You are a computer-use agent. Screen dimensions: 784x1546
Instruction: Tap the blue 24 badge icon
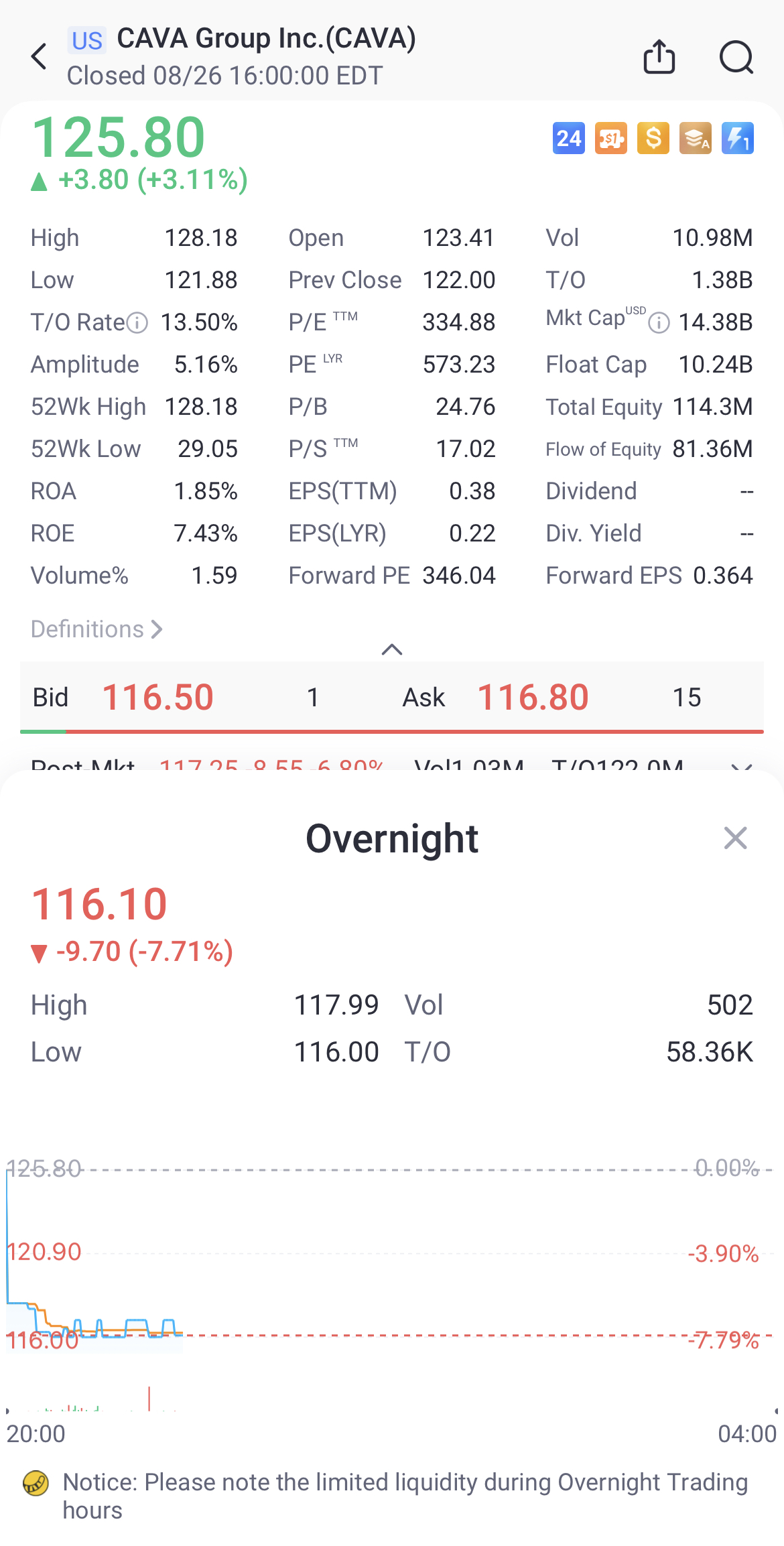click(568, 139)
